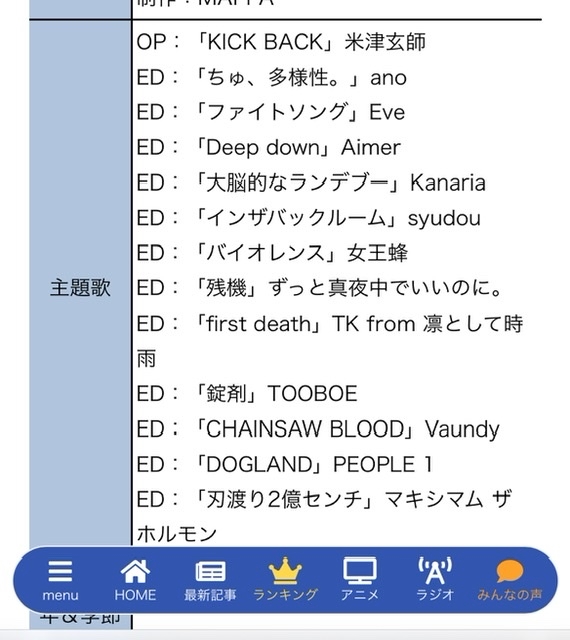Screen dimensions: 570x640
Task: Go to HOME from the bottom bar
Action: (x=135, y=580)
